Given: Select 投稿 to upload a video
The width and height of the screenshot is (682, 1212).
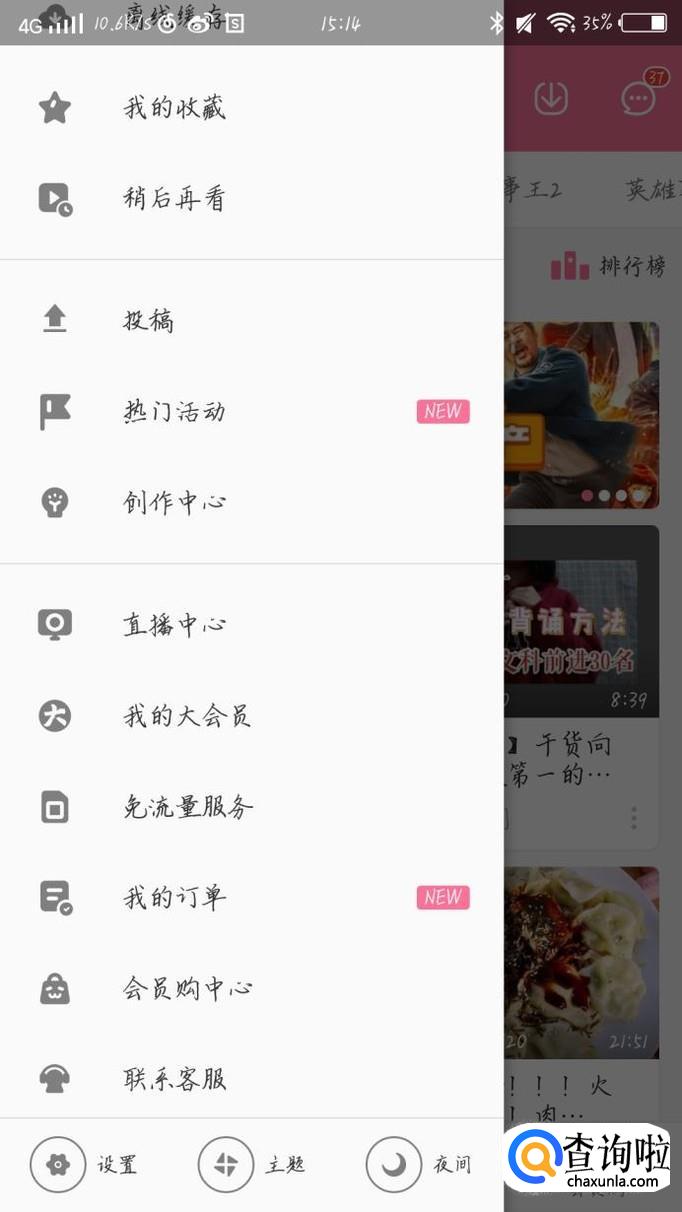Looking at the screenshot, I should 149,320.
